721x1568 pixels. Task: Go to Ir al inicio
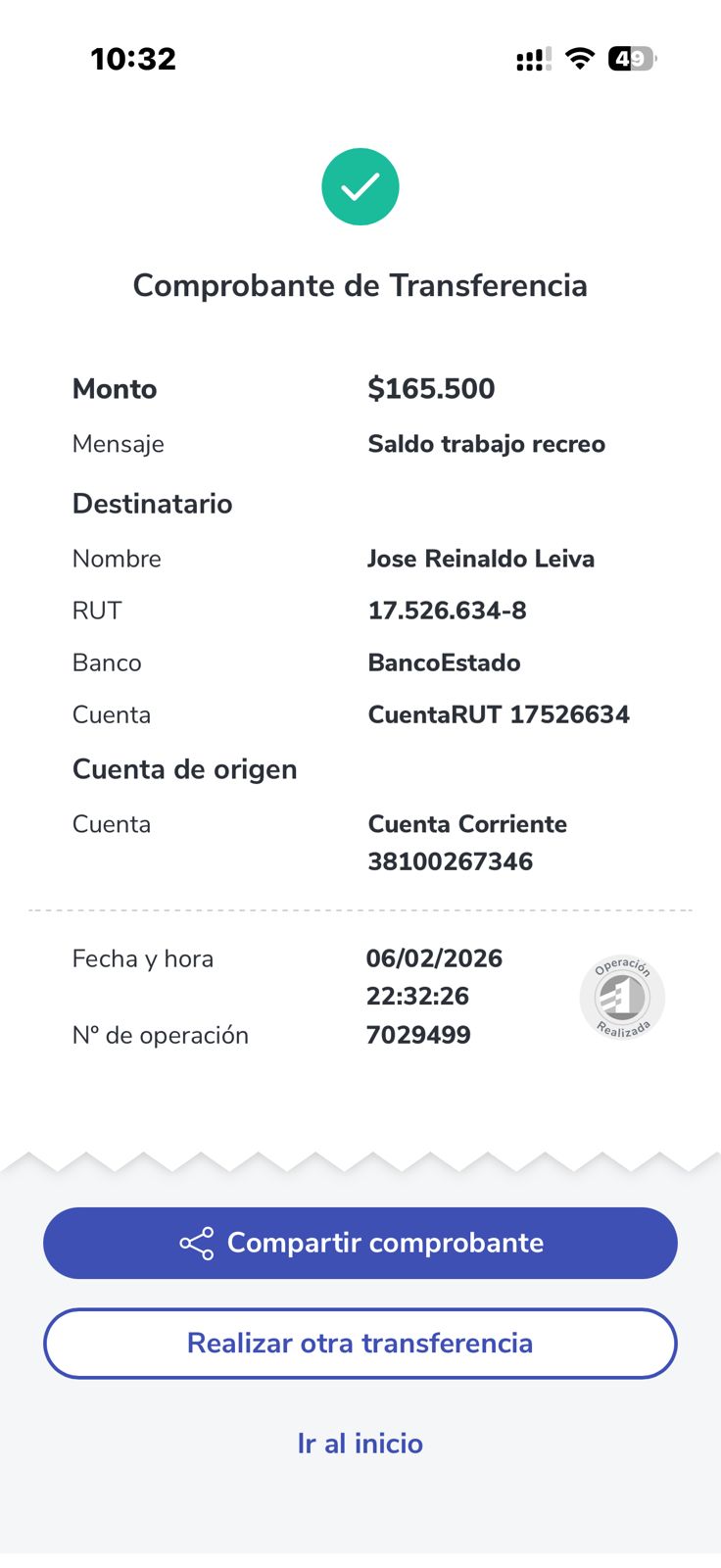click(x=360, y=1444)
